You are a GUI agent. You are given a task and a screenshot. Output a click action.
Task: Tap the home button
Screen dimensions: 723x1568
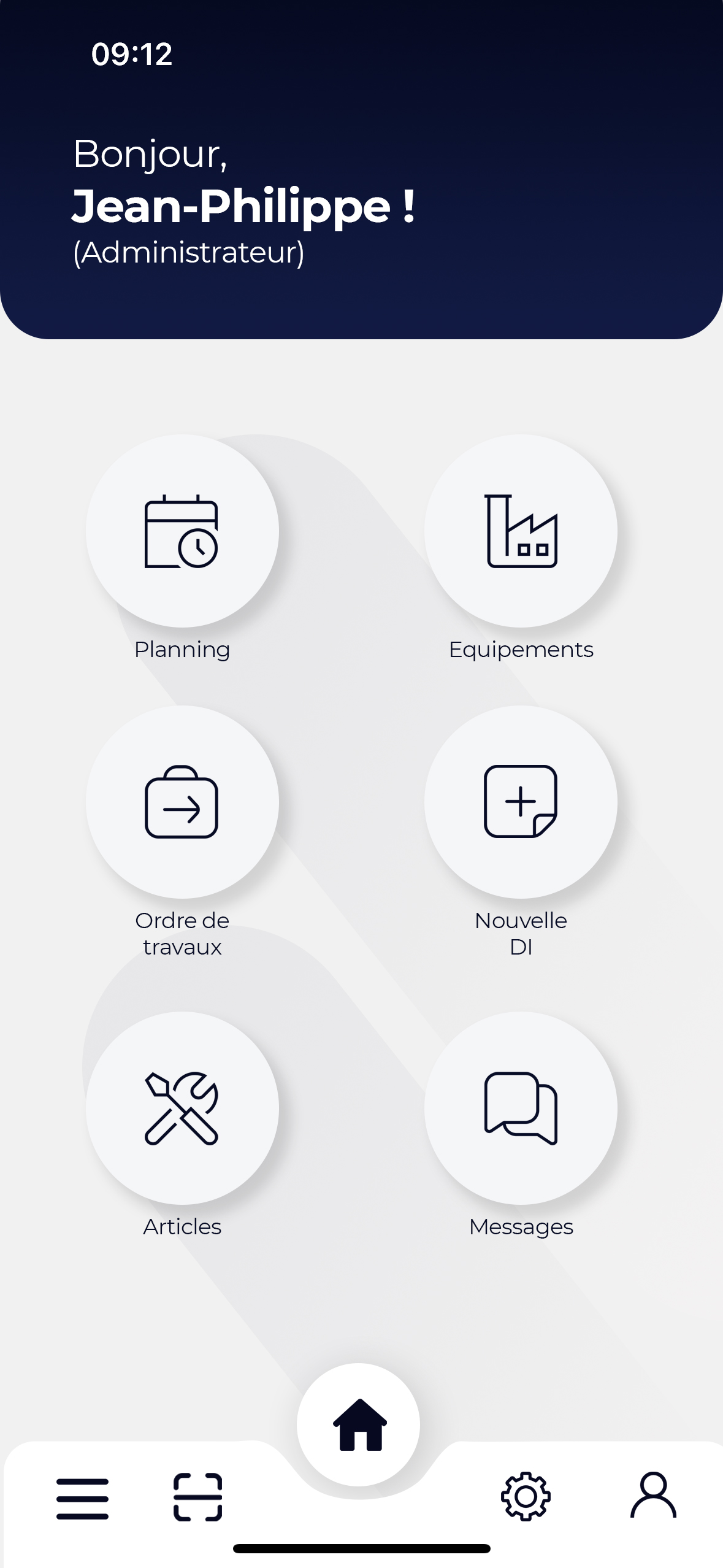(x=359, y=1424)
